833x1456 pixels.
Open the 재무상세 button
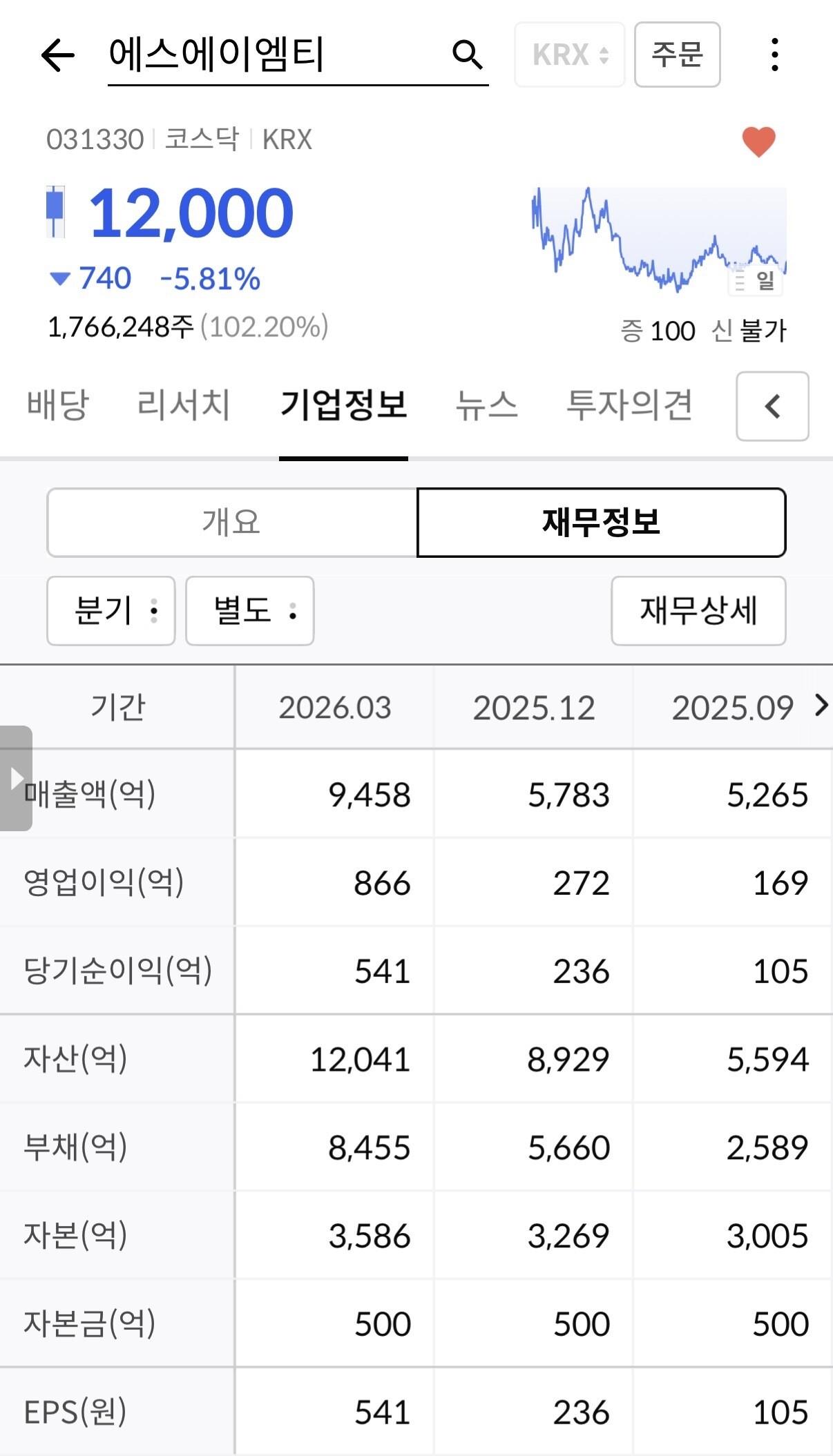point(698,611)
